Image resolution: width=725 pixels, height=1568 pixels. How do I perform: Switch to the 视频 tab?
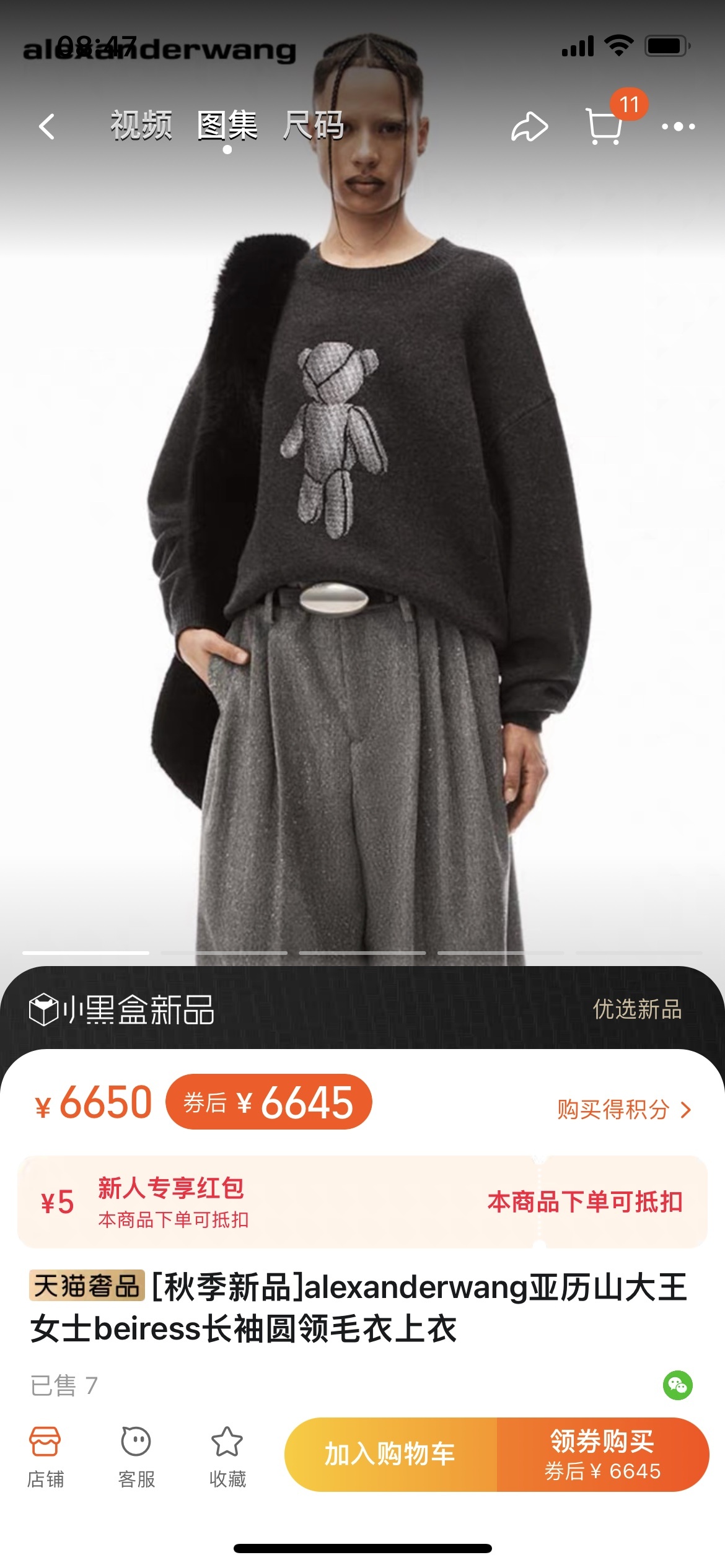tap(141, 125)
